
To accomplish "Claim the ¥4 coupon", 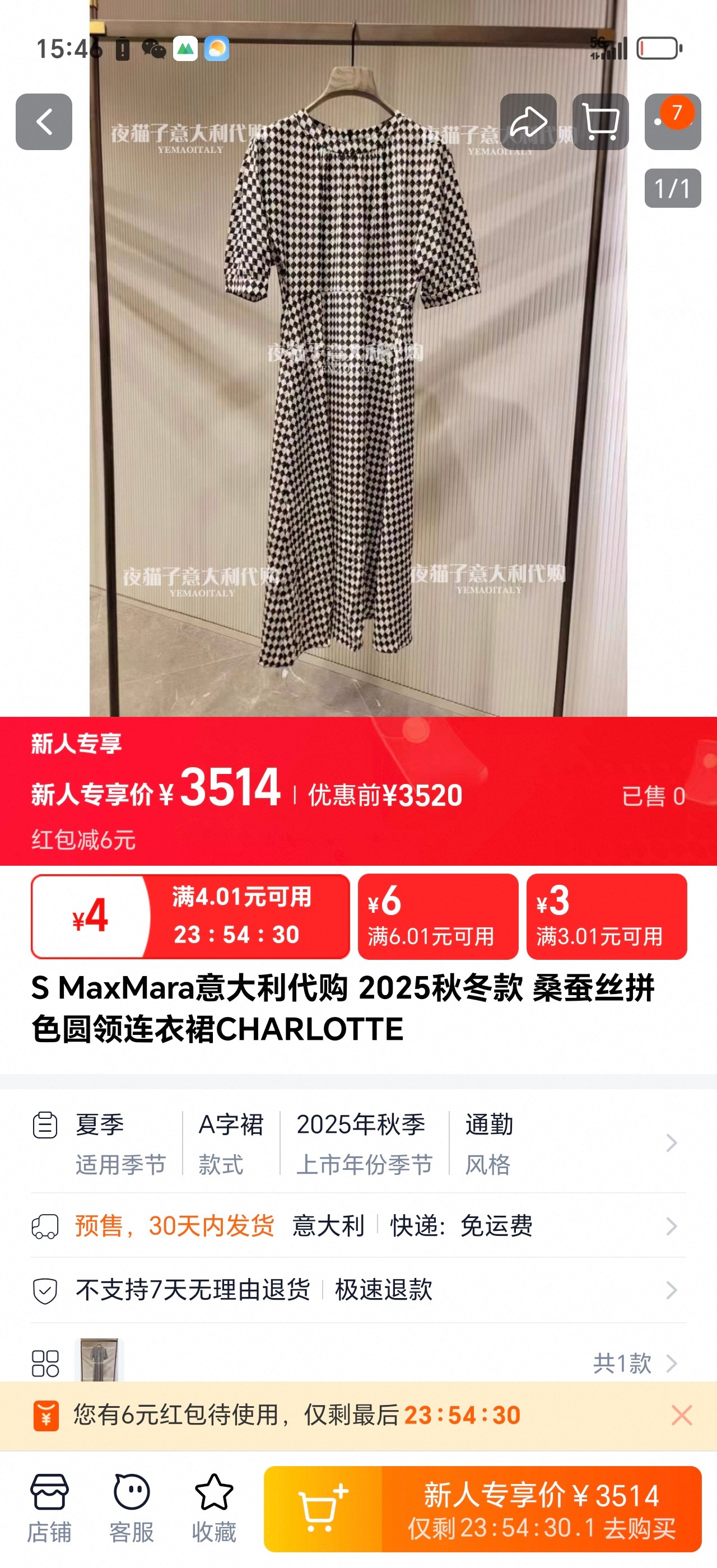I will pyautogui.click(x=190, y=916).
